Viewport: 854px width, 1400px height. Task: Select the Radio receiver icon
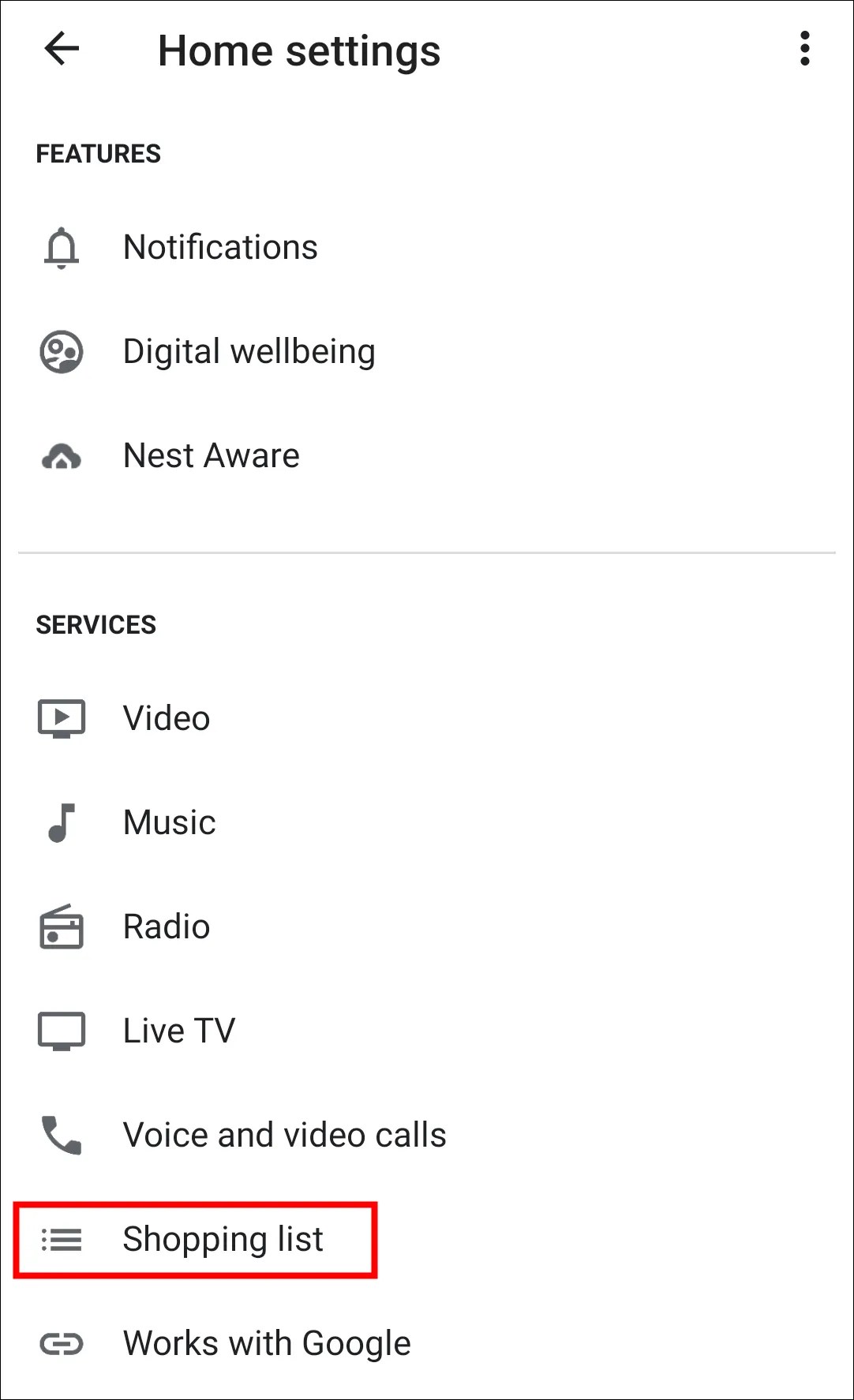pos(61,926)
